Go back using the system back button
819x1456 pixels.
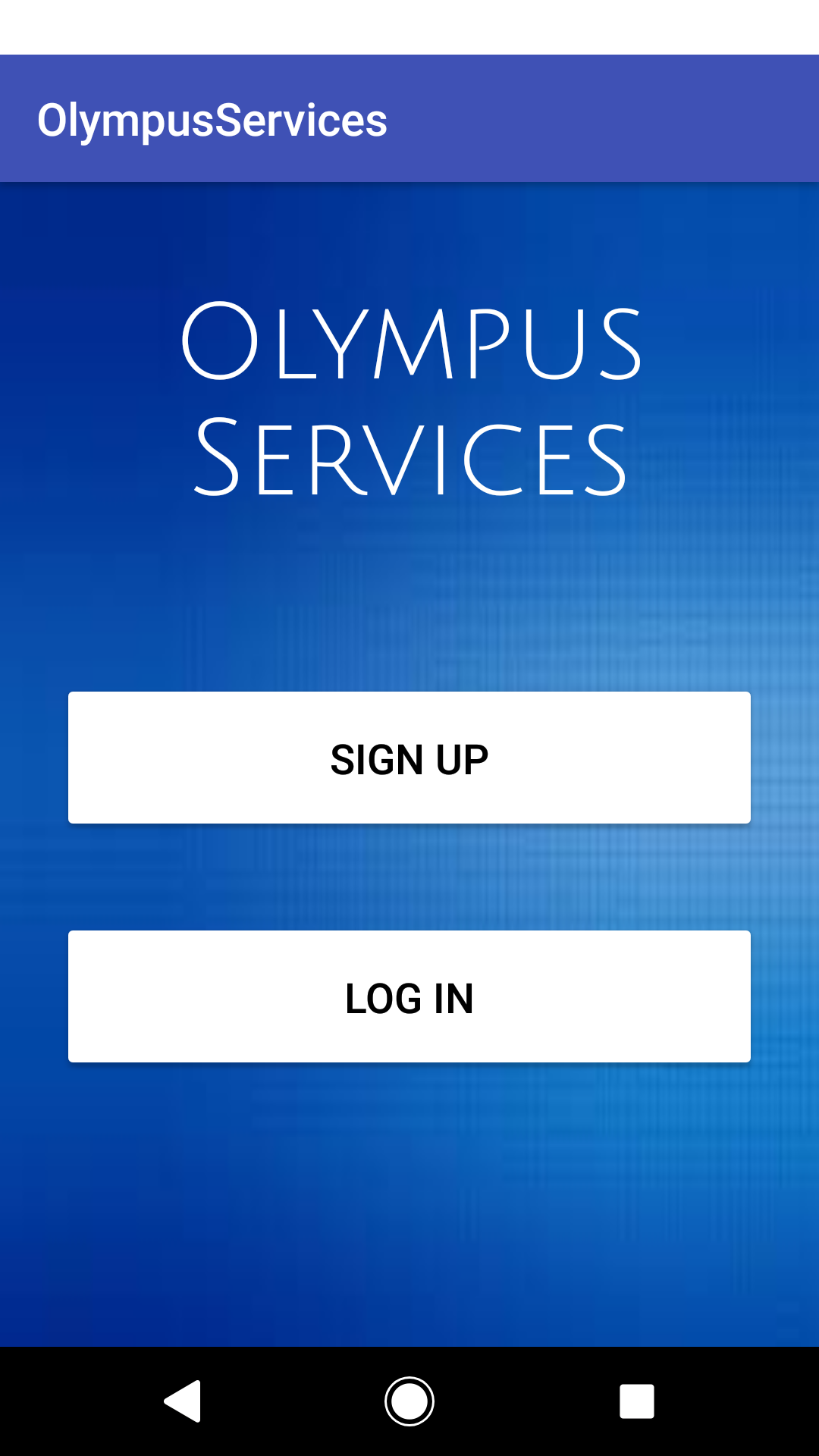click(183, 1401)
